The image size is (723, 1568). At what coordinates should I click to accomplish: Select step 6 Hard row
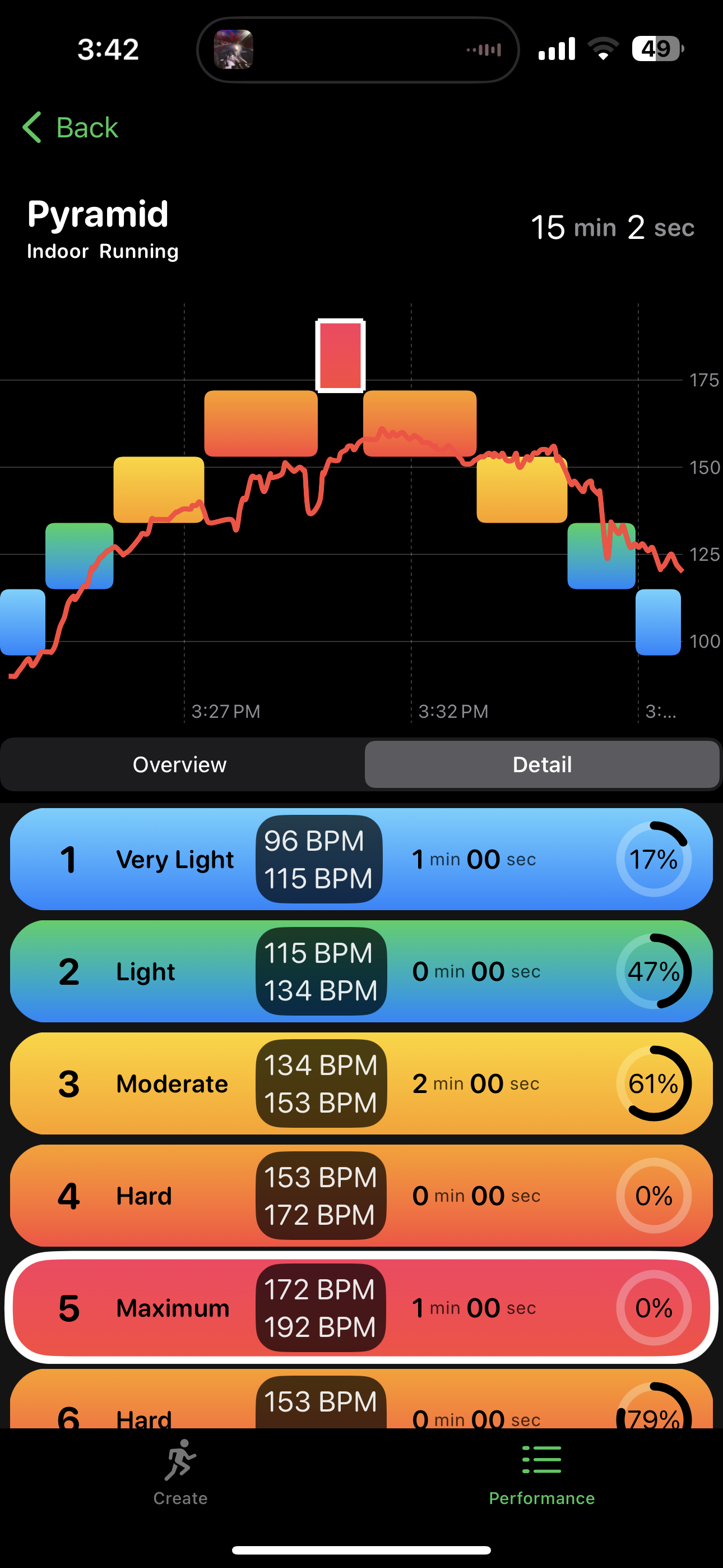[361, 1399]
